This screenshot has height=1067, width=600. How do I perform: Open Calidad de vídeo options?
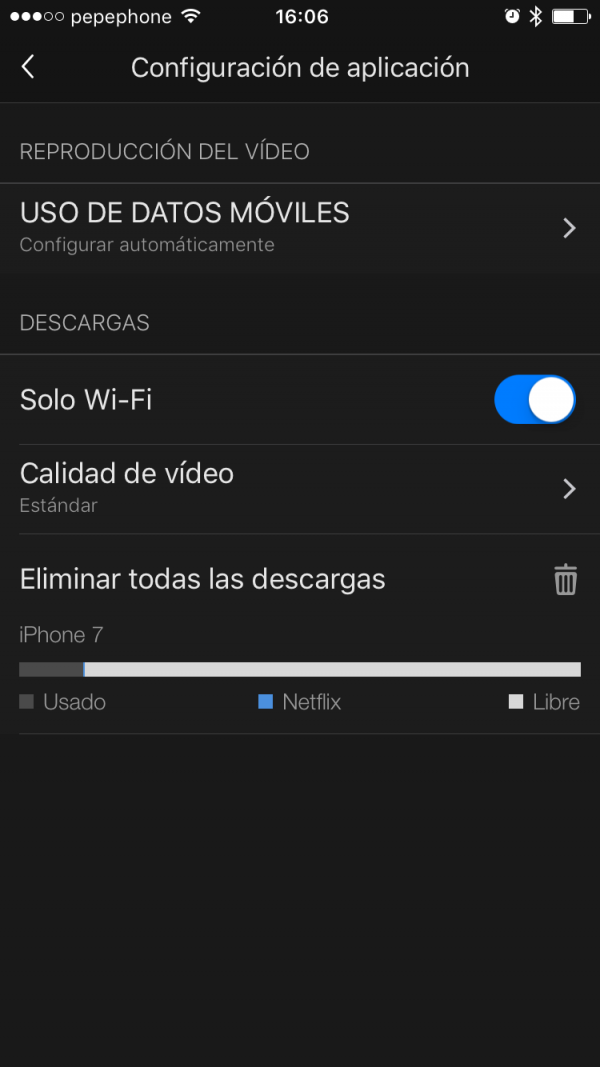(299, 488)
